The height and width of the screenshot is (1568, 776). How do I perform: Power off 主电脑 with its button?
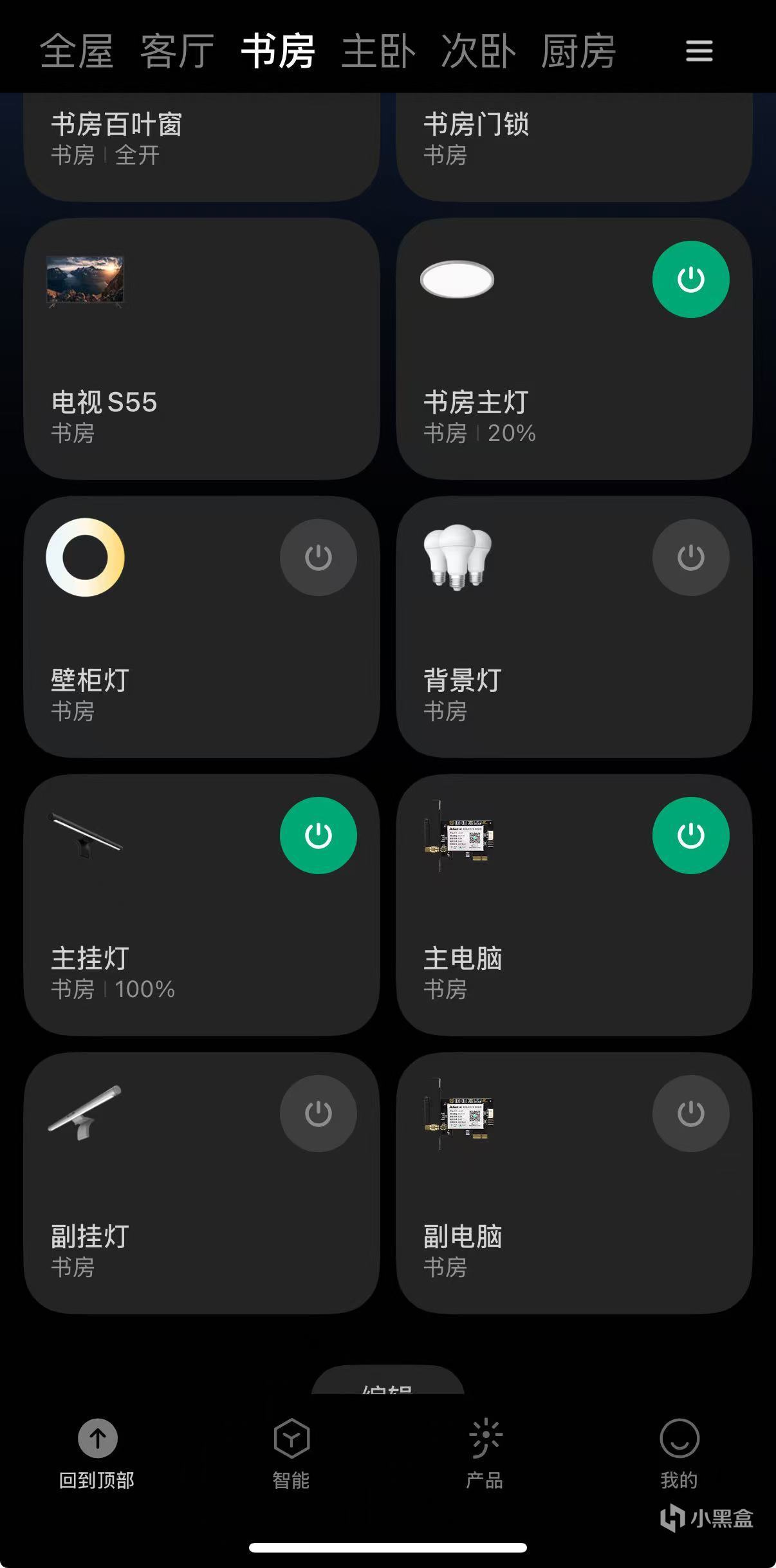click(690, 835)
